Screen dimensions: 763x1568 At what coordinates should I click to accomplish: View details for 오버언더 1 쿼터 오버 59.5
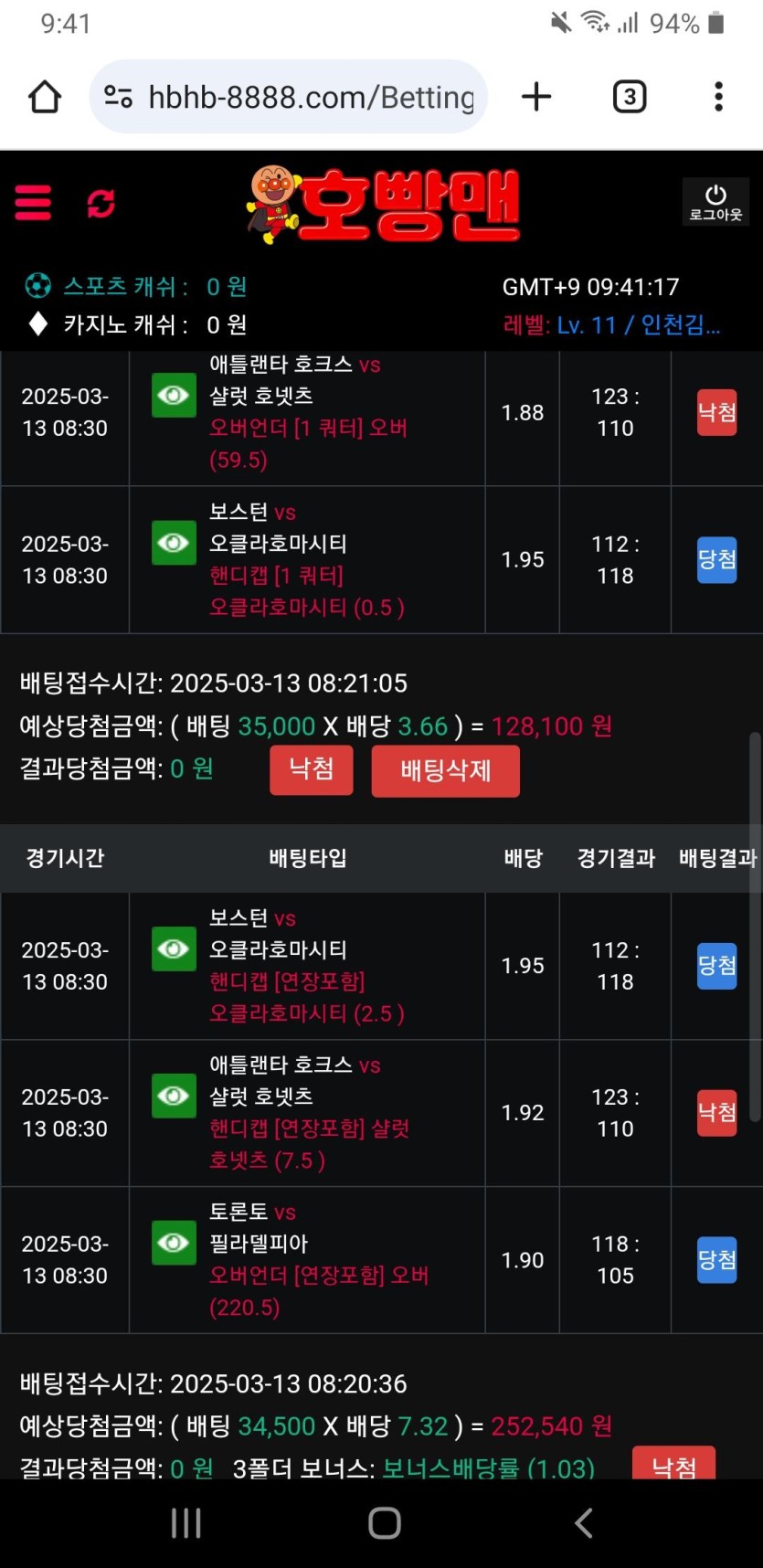point(174,396)
